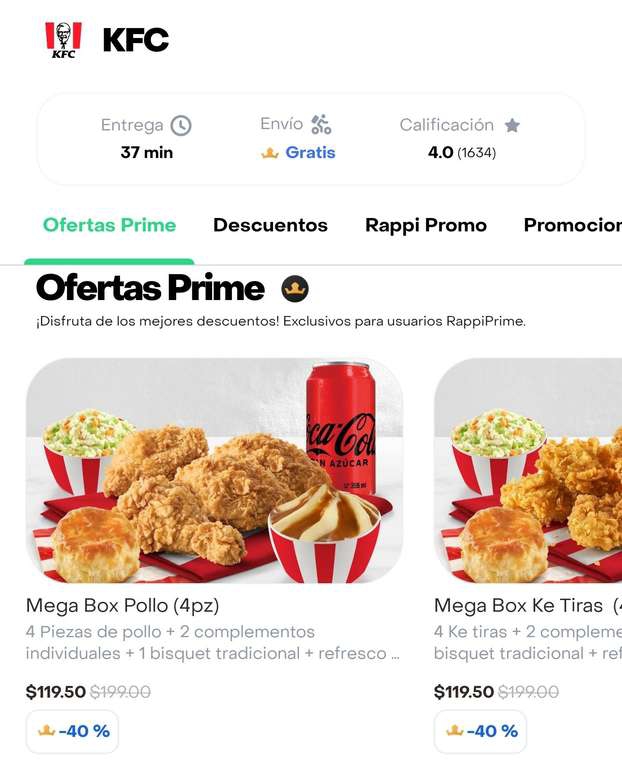Screen dimensions: 622x768
Task: View KFC store delivery and rating info card
Action: point(310,139)
